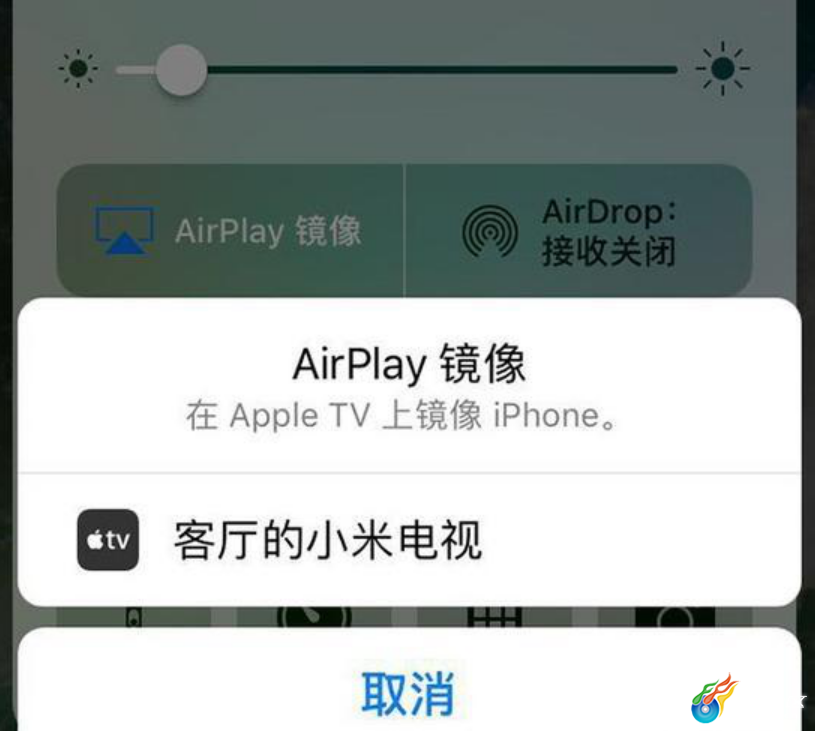Open AirDrop 接收关闭 settings
Image resolution: width=815 pixels, height=731 pixels.
click(x=578, y=231)
